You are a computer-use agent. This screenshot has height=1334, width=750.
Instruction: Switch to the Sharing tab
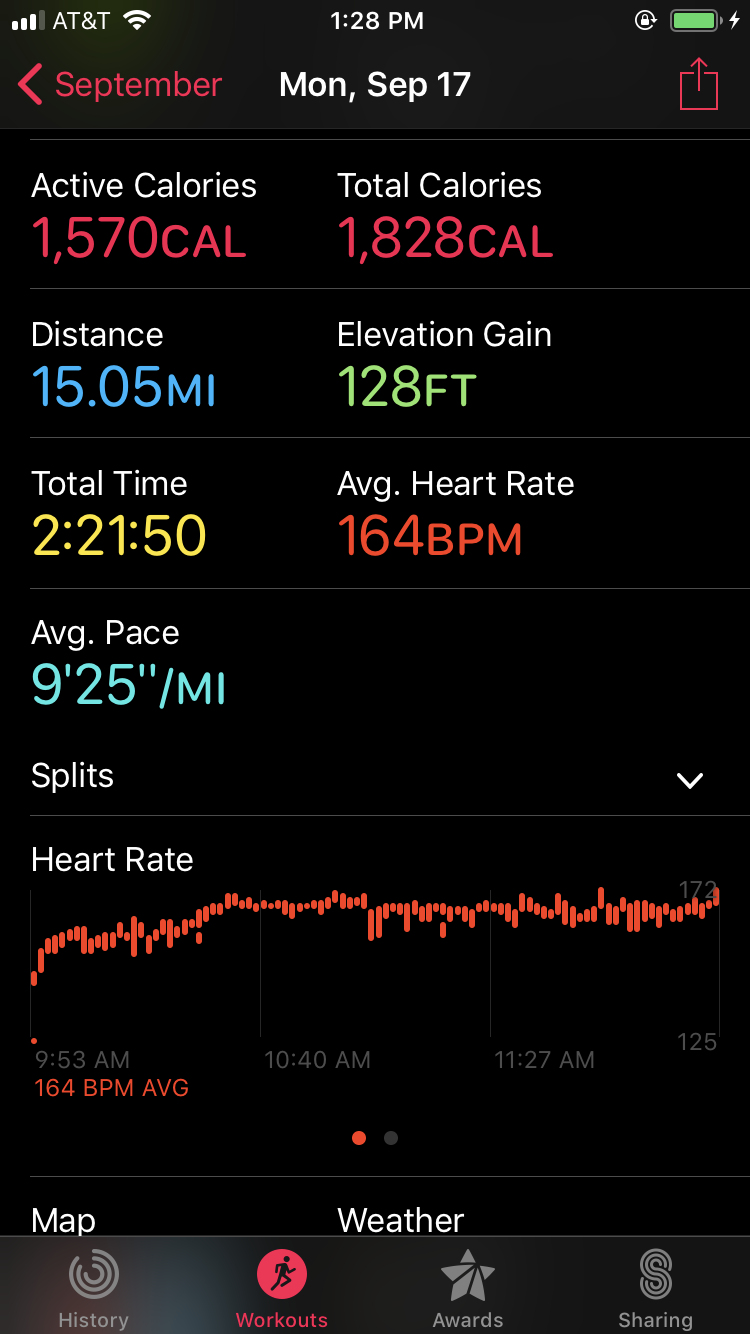[x=656, y=1290]
